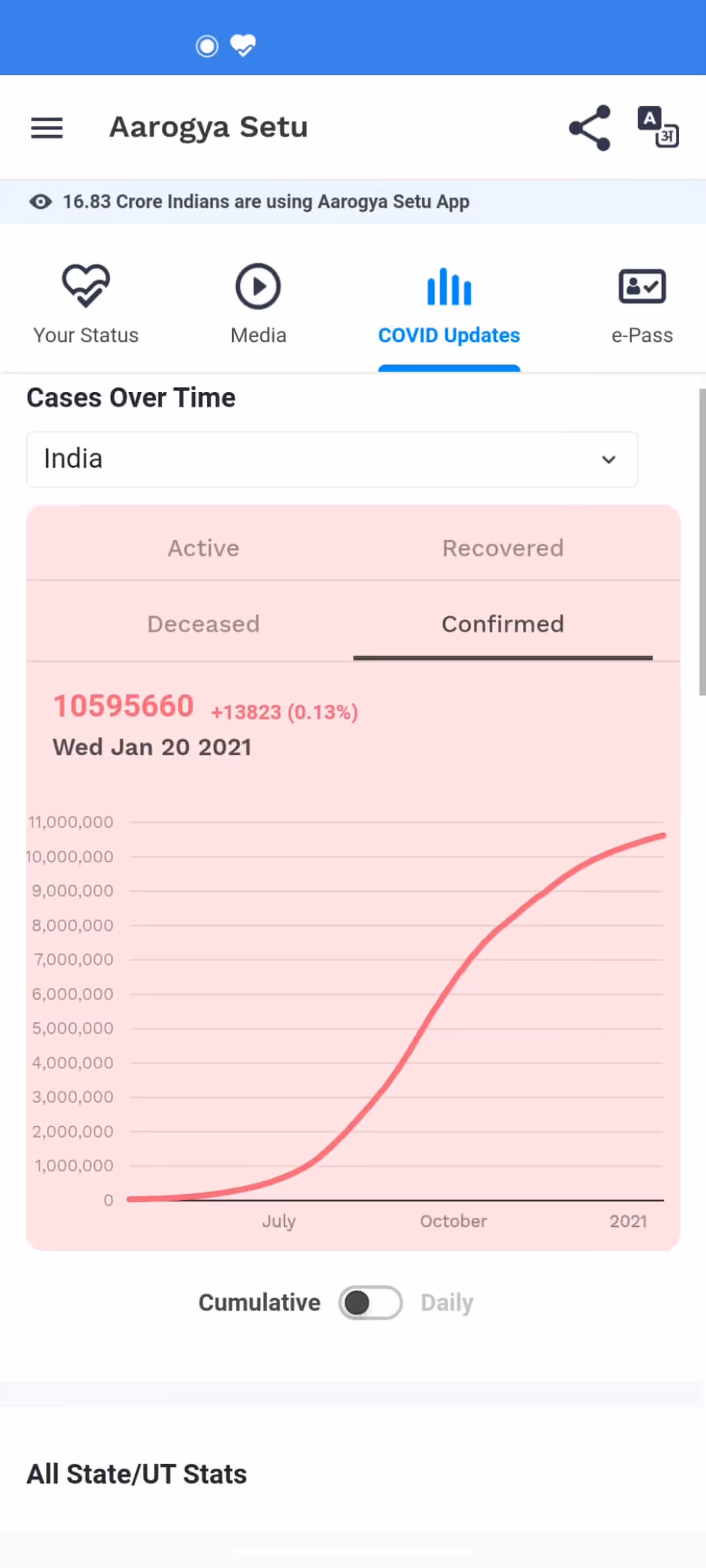Show the Active cases chart

[203, 548]
